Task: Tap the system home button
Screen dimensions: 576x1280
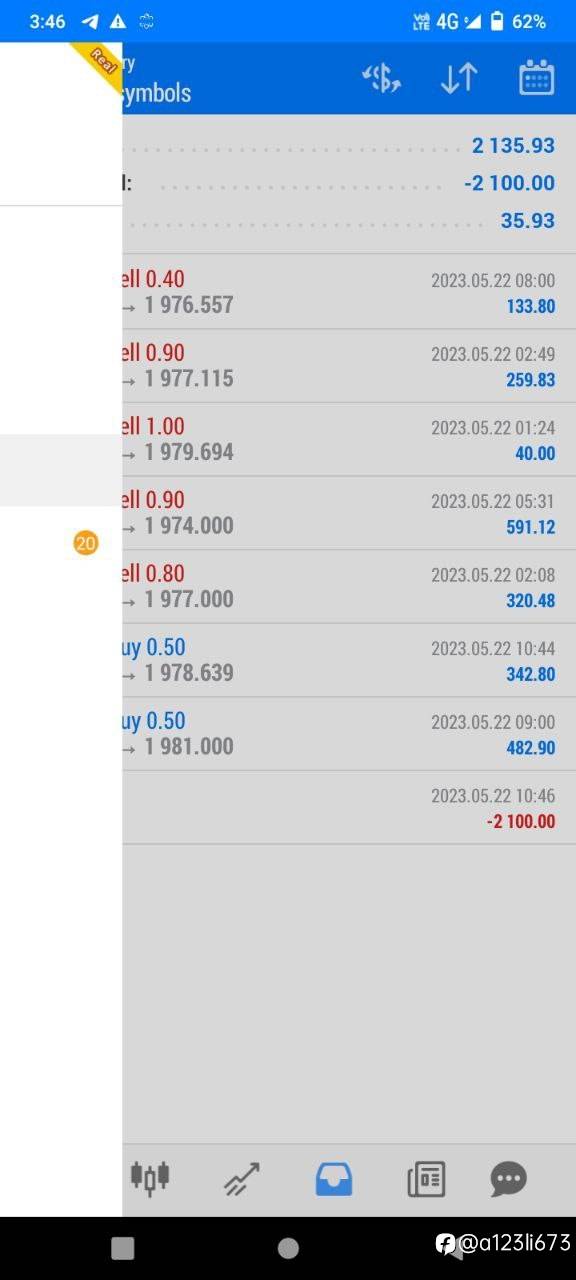Action: pyautogui.click(x=288, y=1248)
